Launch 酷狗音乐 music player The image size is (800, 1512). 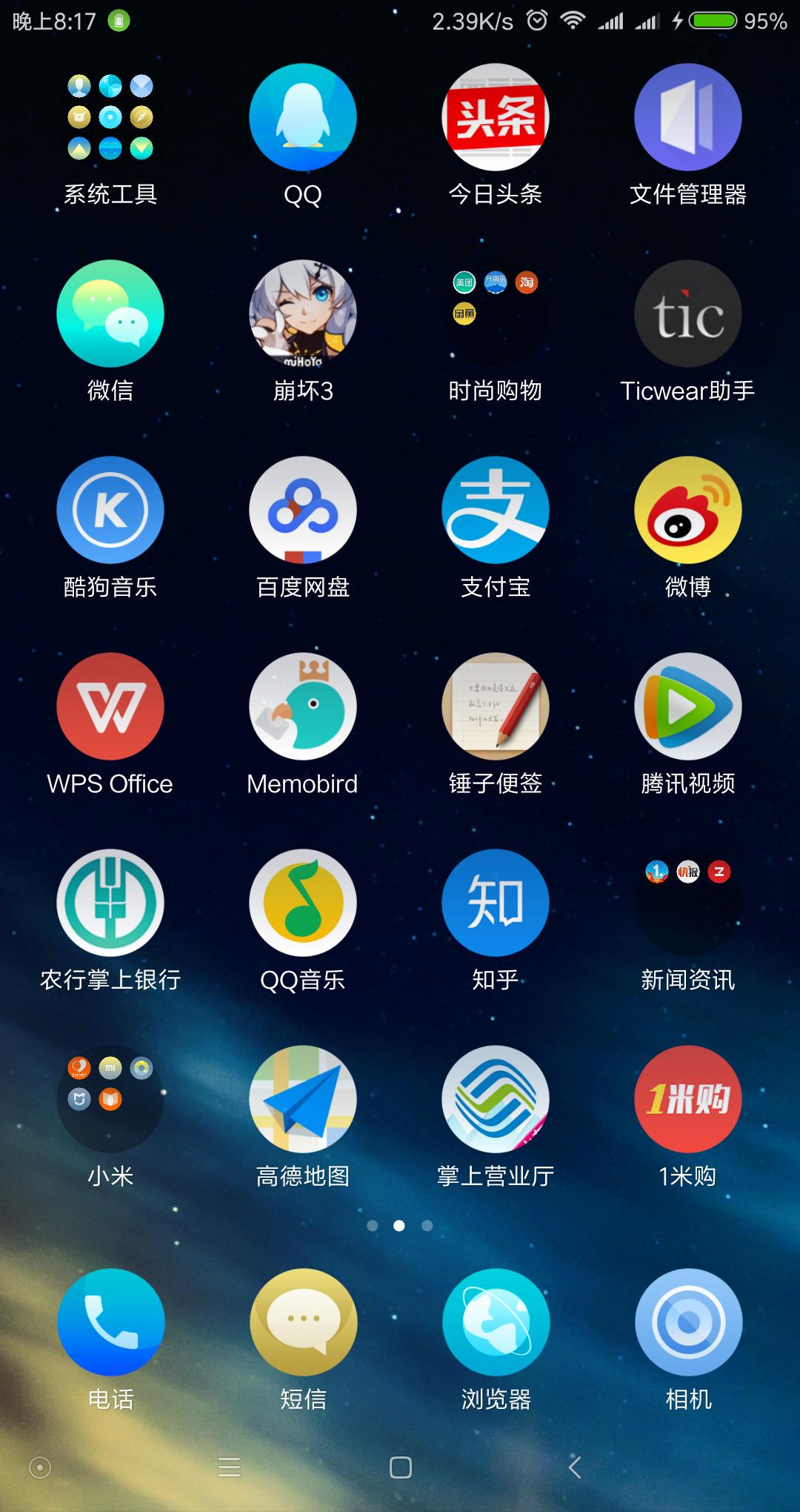[110, 510]
